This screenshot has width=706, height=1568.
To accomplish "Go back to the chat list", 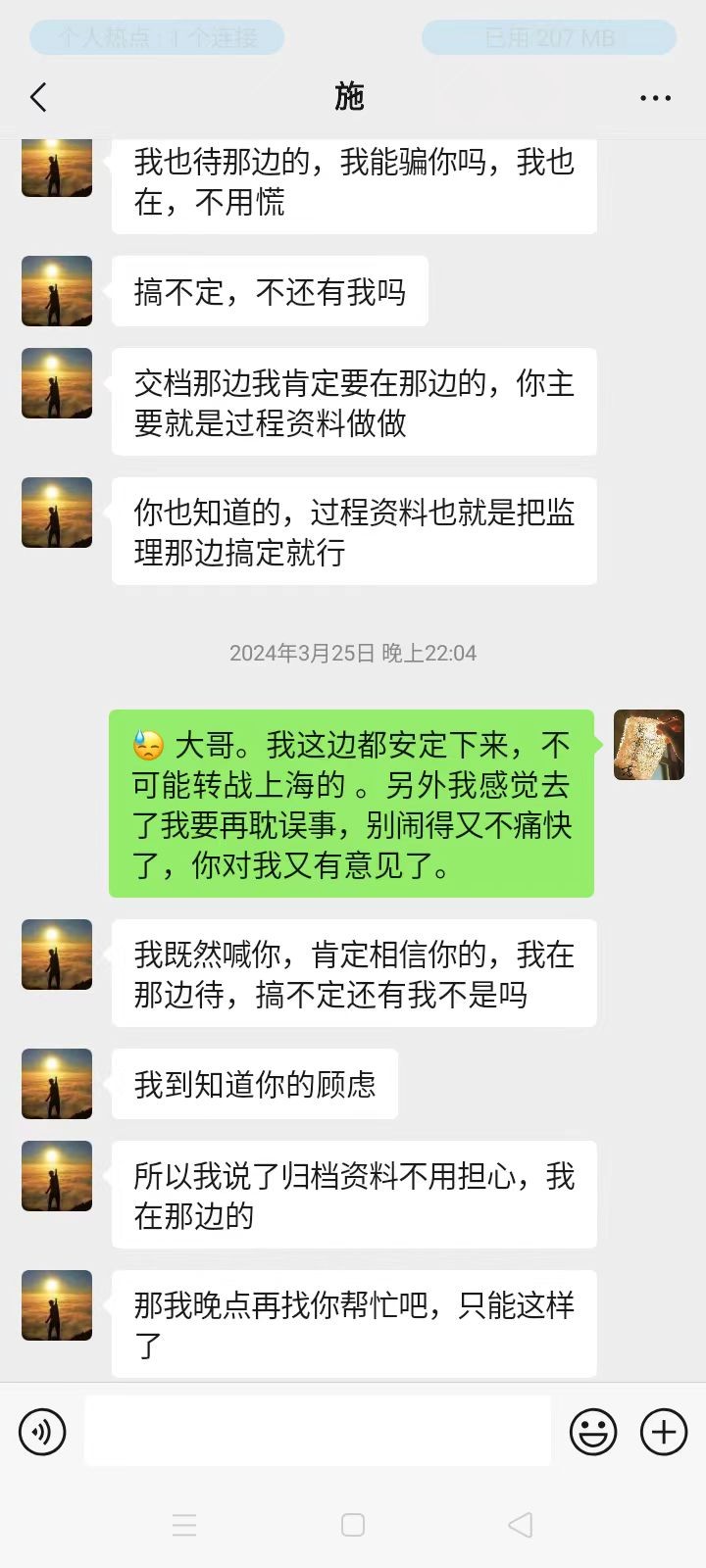I will click(39, 97).
